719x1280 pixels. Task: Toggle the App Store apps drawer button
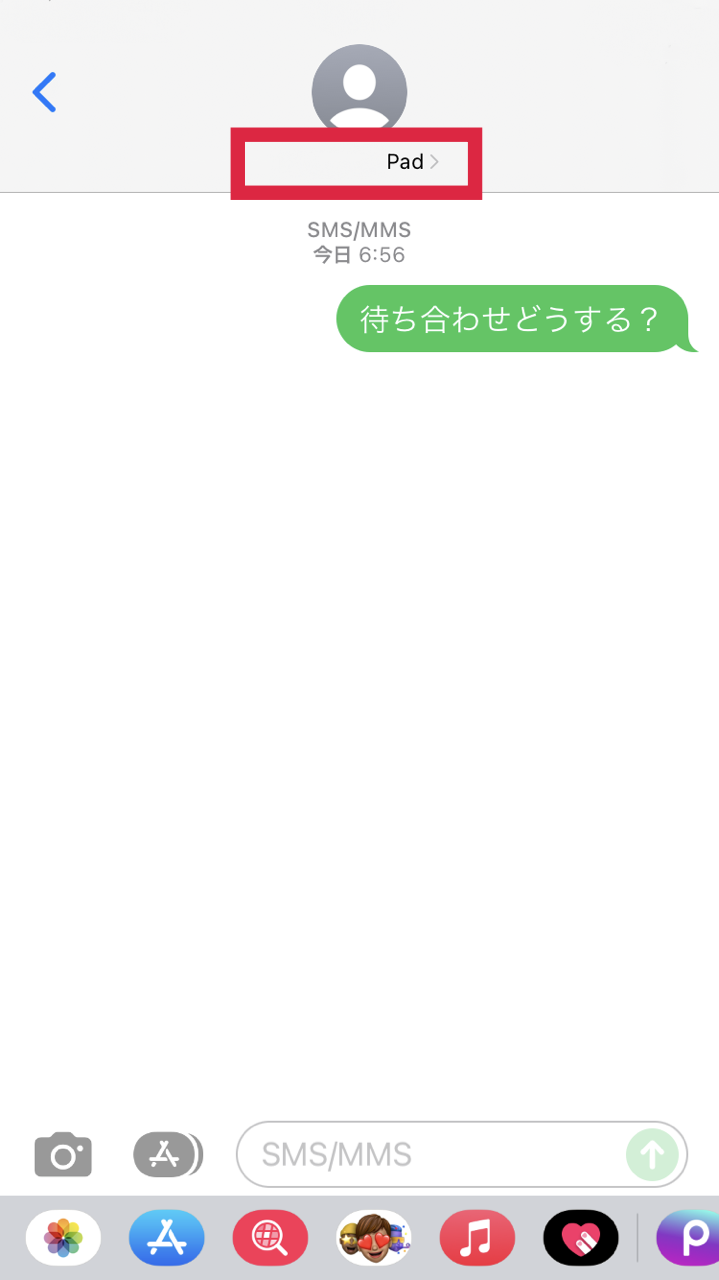tap(168, 1155)
